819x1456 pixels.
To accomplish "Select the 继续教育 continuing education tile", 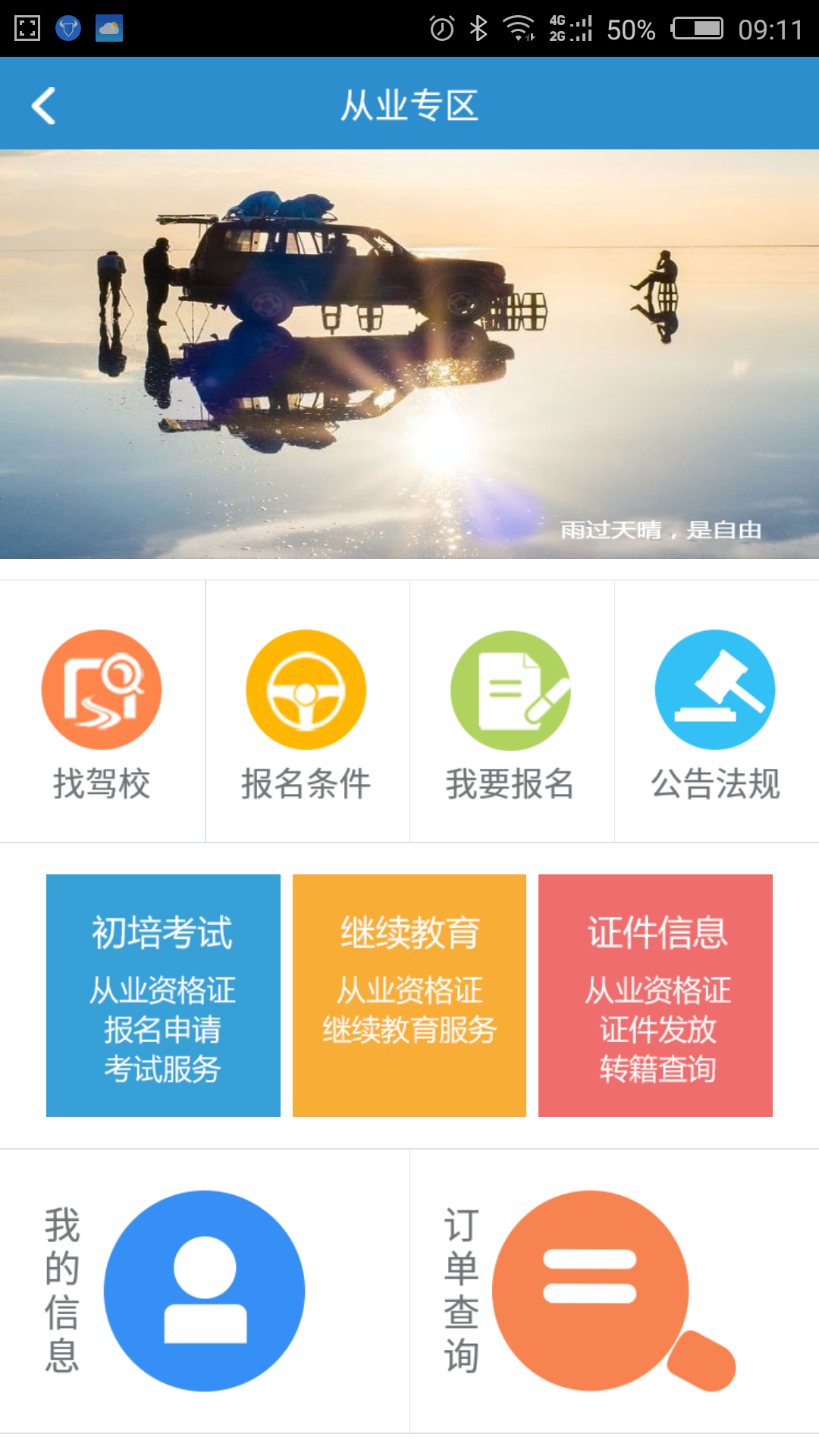I will [x=409, y=995].
